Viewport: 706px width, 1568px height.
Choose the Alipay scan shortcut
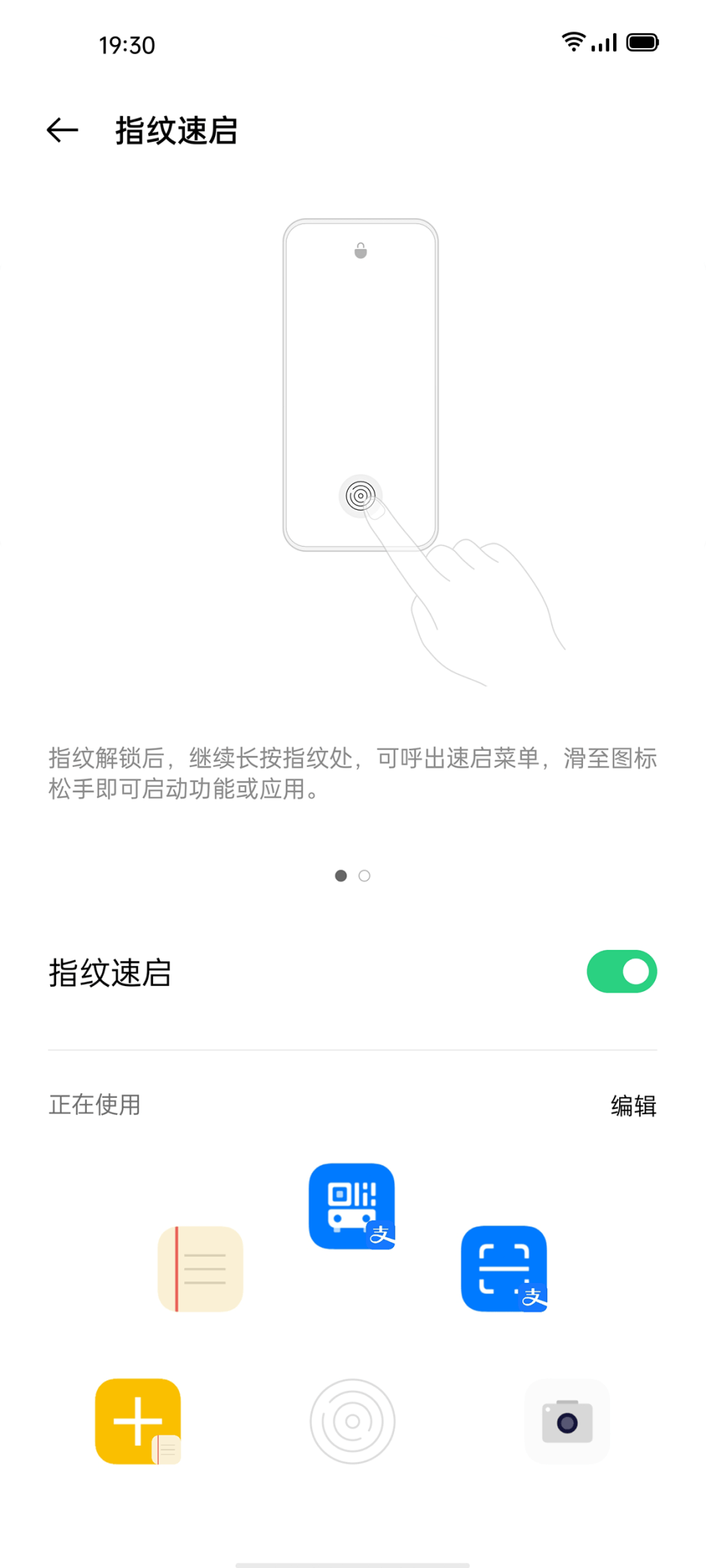pos(504,1269)
